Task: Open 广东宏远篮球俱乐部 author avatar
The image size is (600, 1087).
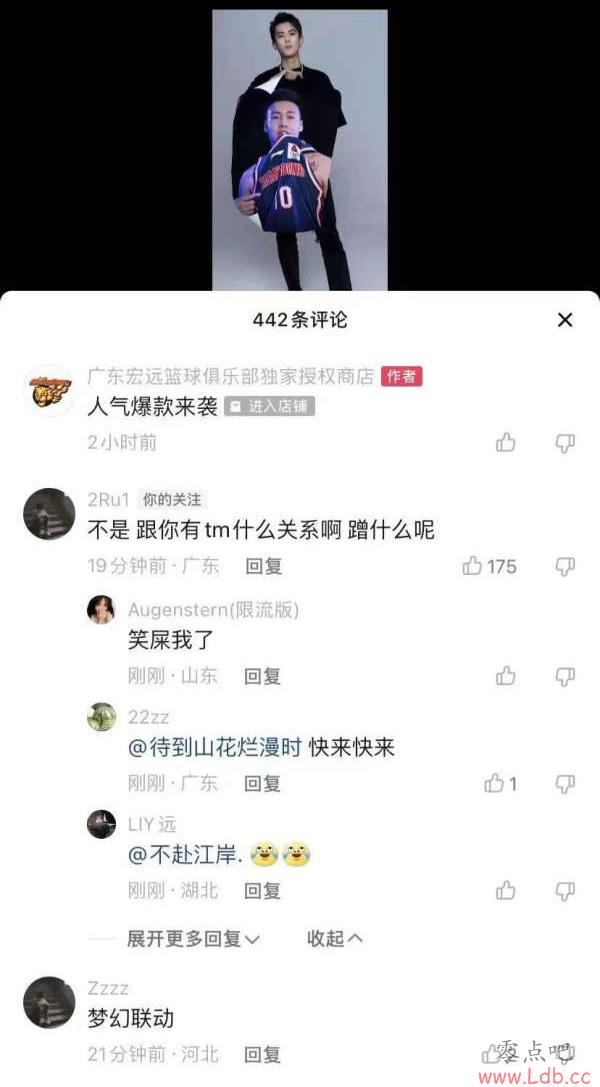Action: click(x=48, y=391)
